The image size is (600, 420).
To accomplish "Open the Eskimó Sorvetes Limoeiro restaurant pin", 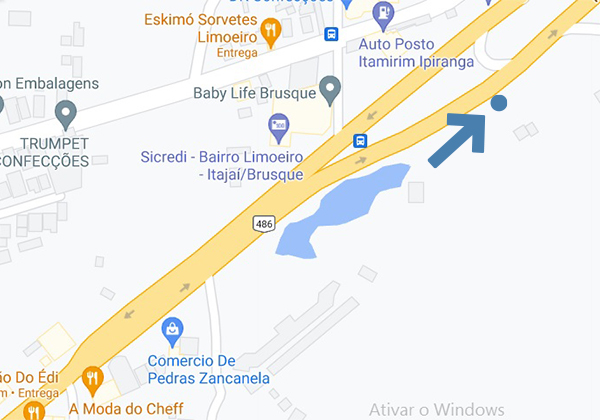I will point(270,33).
